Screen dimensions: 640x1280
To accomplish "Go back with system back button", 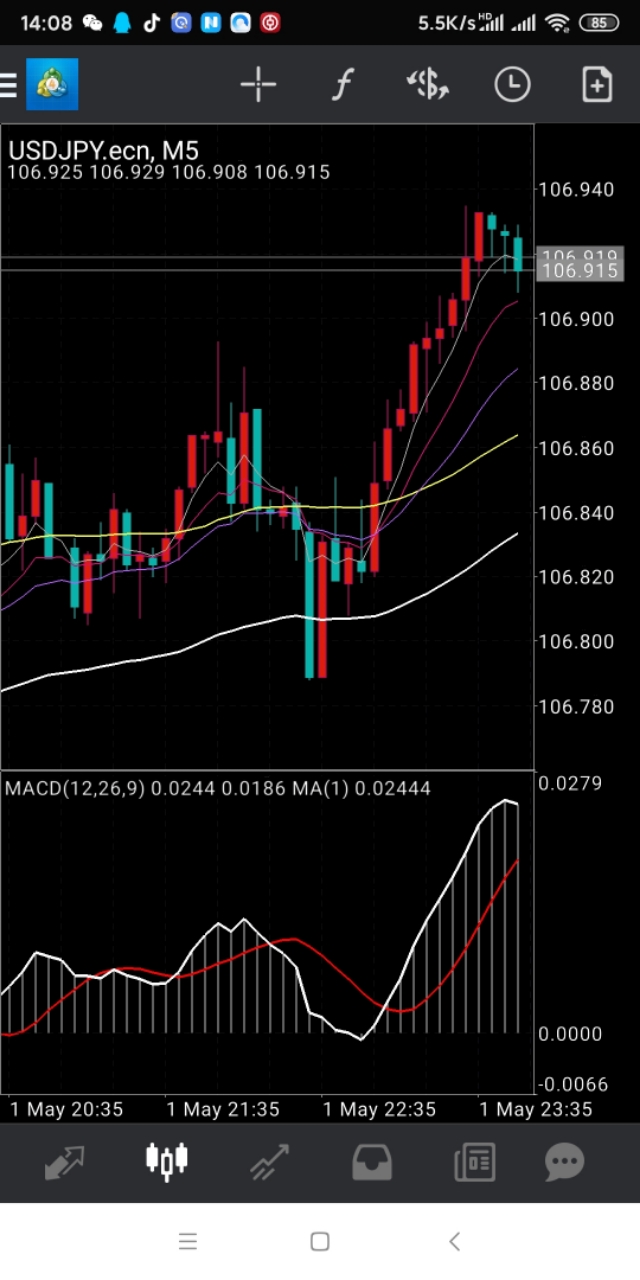I will 454,1242.
